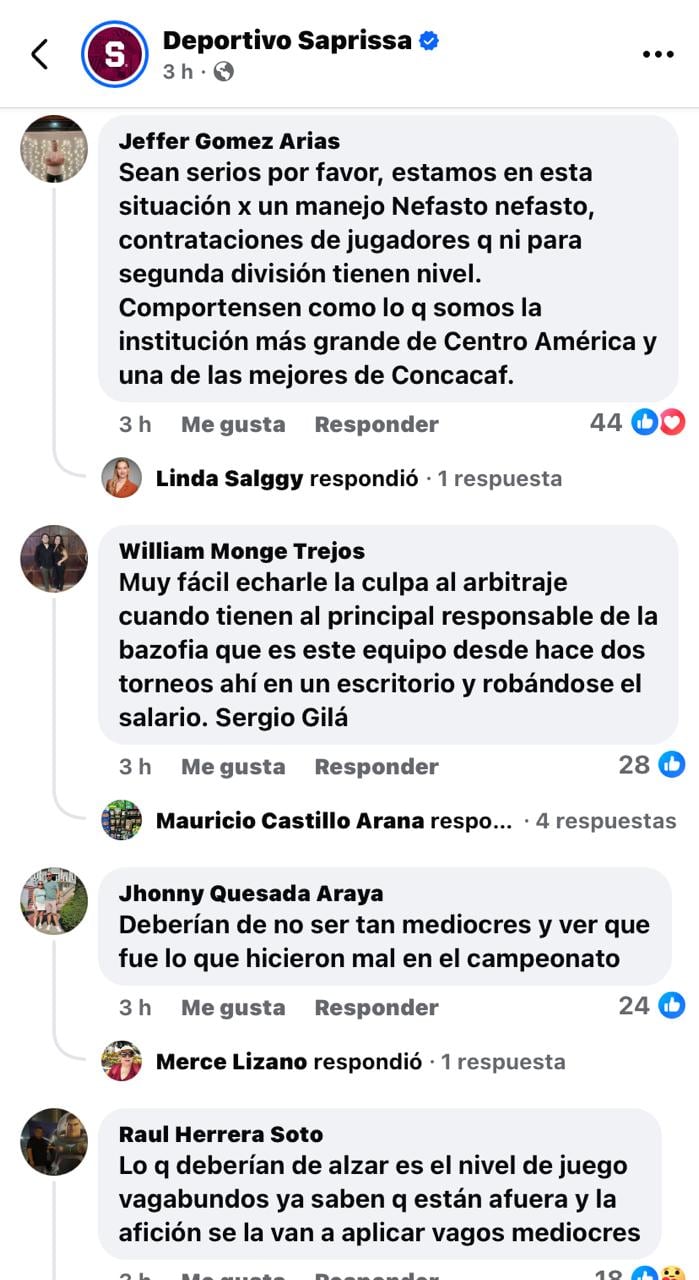Like Jhonny Quesada Araya's comment
The height and width of the screenshot is (1280, 699).
pos(233,1008)
